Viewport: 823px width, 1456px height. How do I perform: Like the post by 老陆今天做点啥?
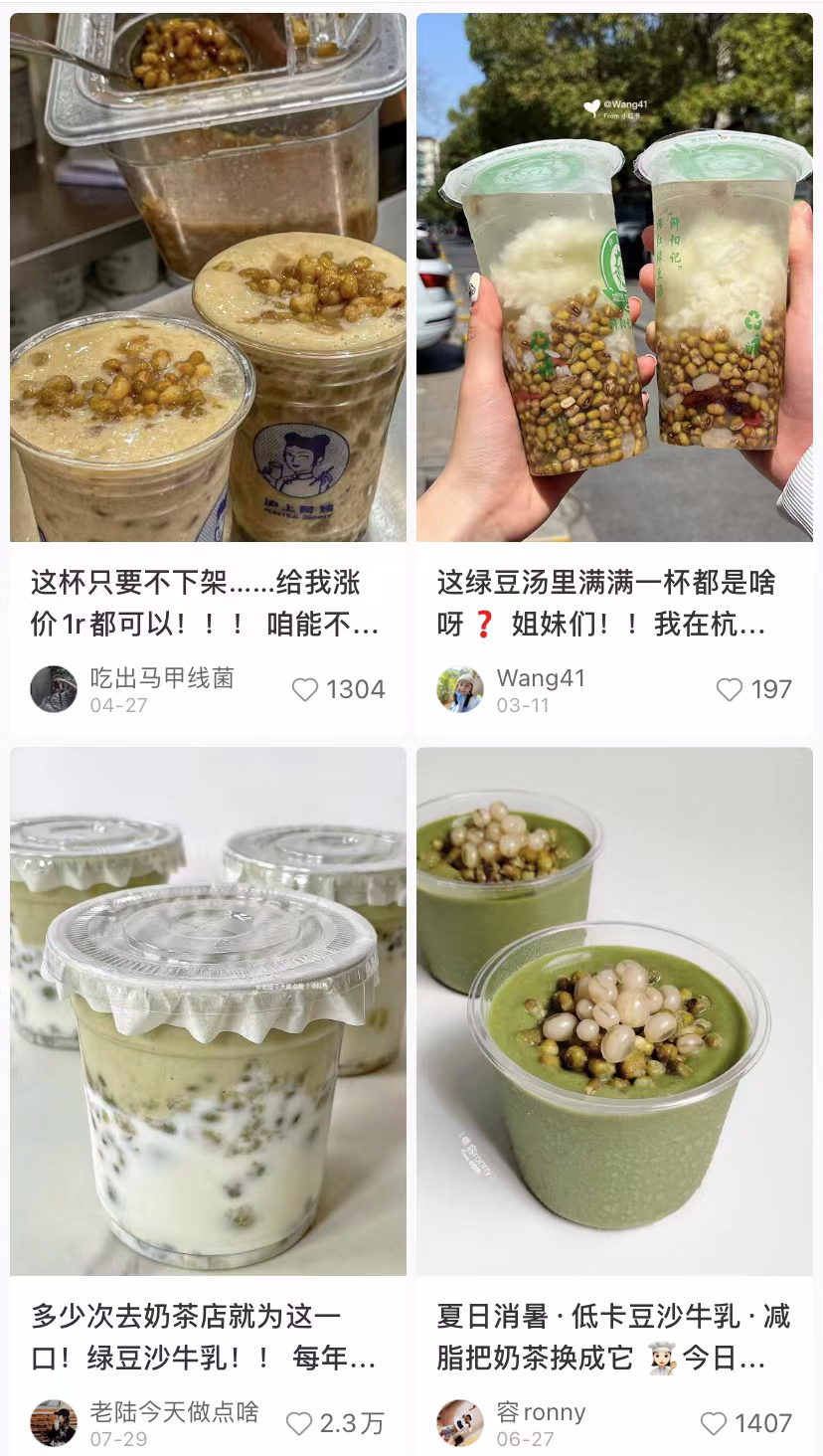(x=299, y=1423)
